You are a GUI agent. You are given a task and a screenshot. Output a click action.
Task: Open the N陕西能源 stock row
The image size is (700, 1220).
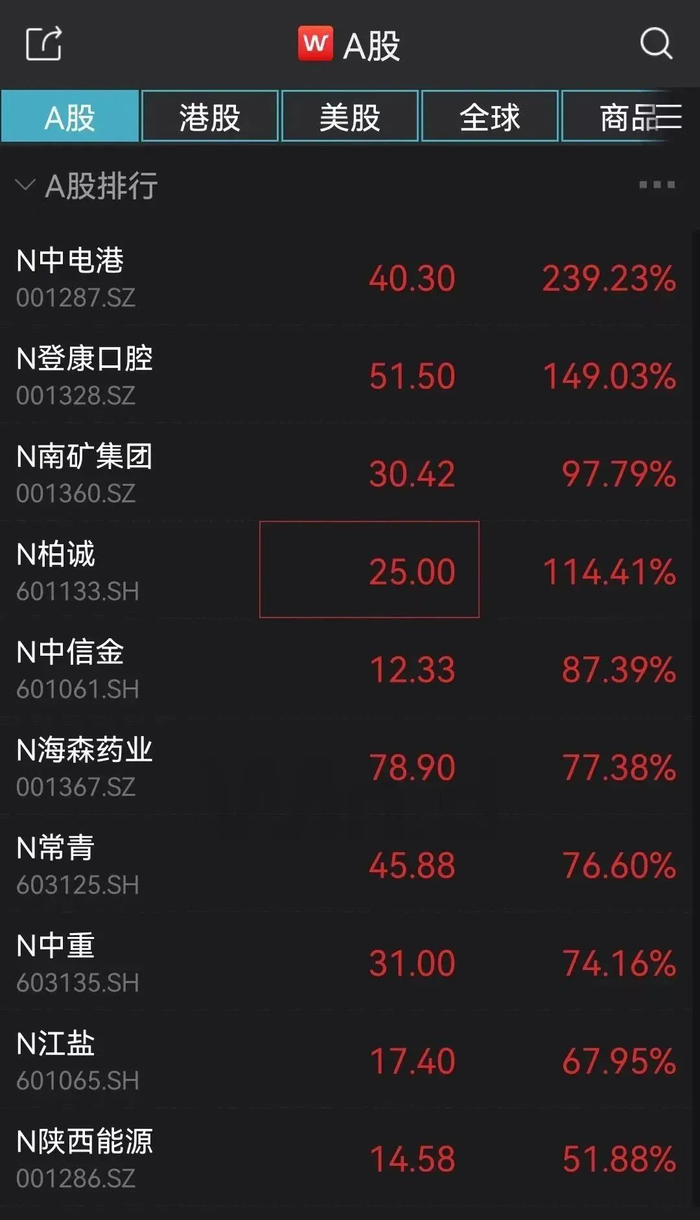coord(350,1158)
